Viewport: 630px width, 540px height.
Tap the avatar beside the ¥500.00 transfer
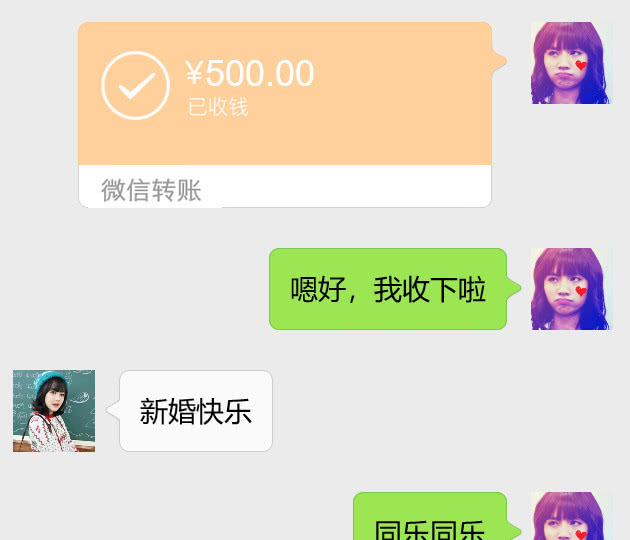571,63
